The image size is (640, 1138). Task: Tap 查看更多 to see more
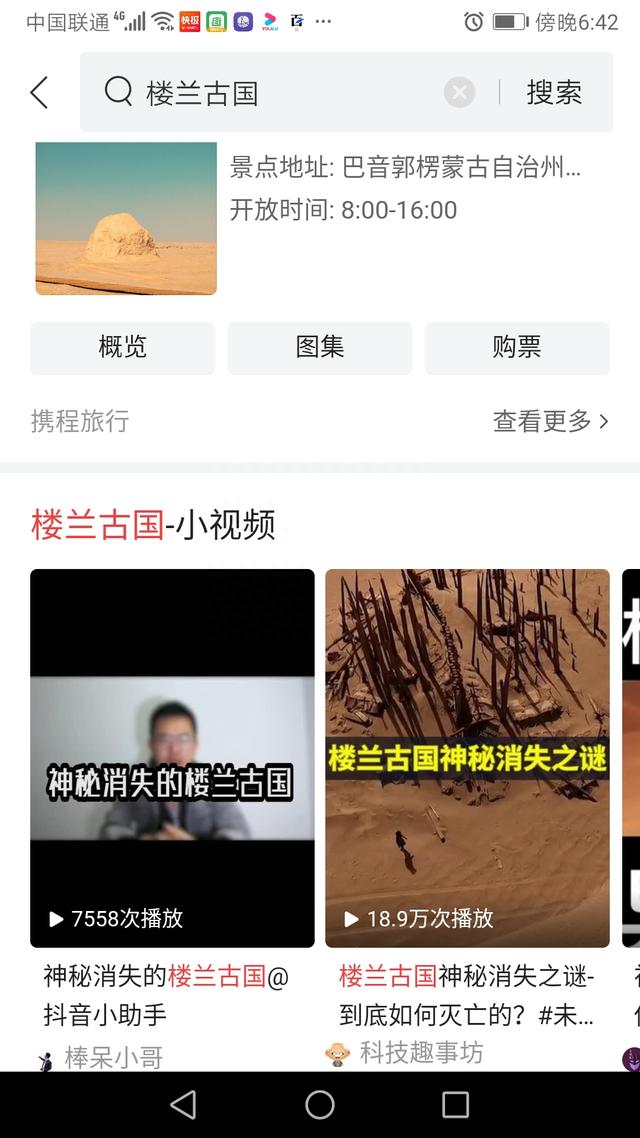pyautogui.click(x=551, y=421)
